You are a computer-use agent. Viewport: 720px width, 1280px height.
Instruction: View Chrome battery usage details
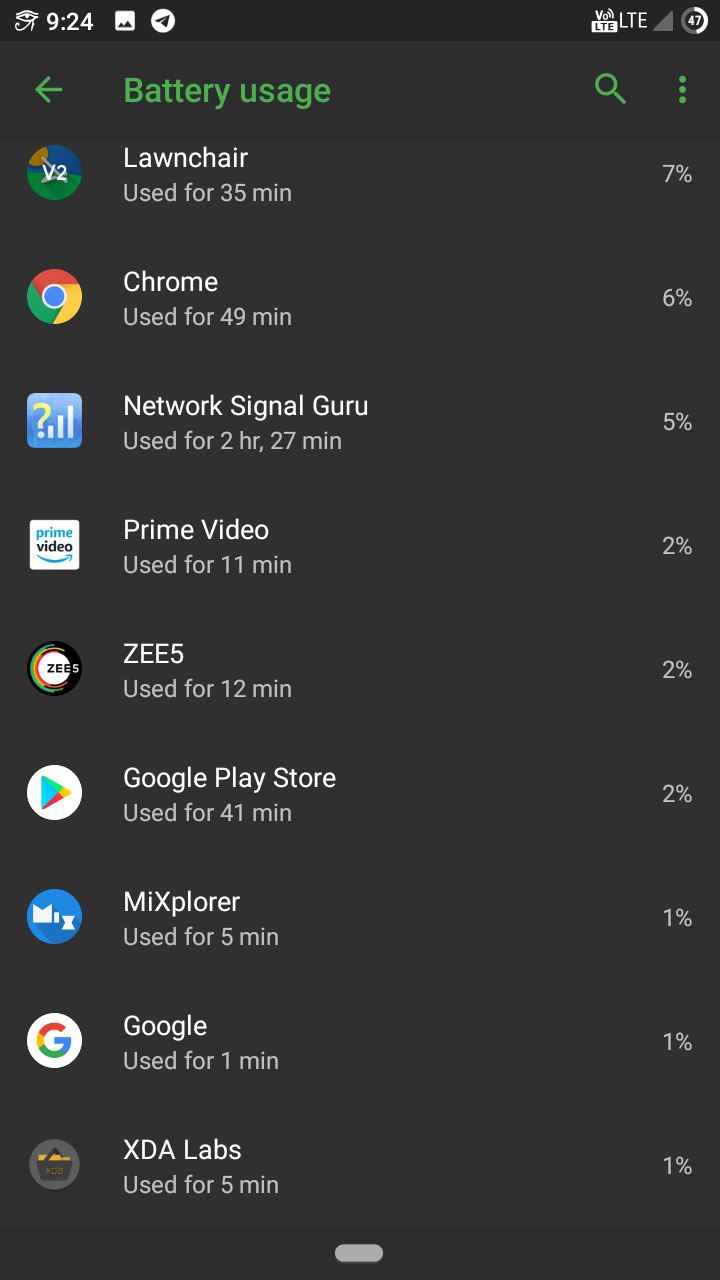click(360, 298)
